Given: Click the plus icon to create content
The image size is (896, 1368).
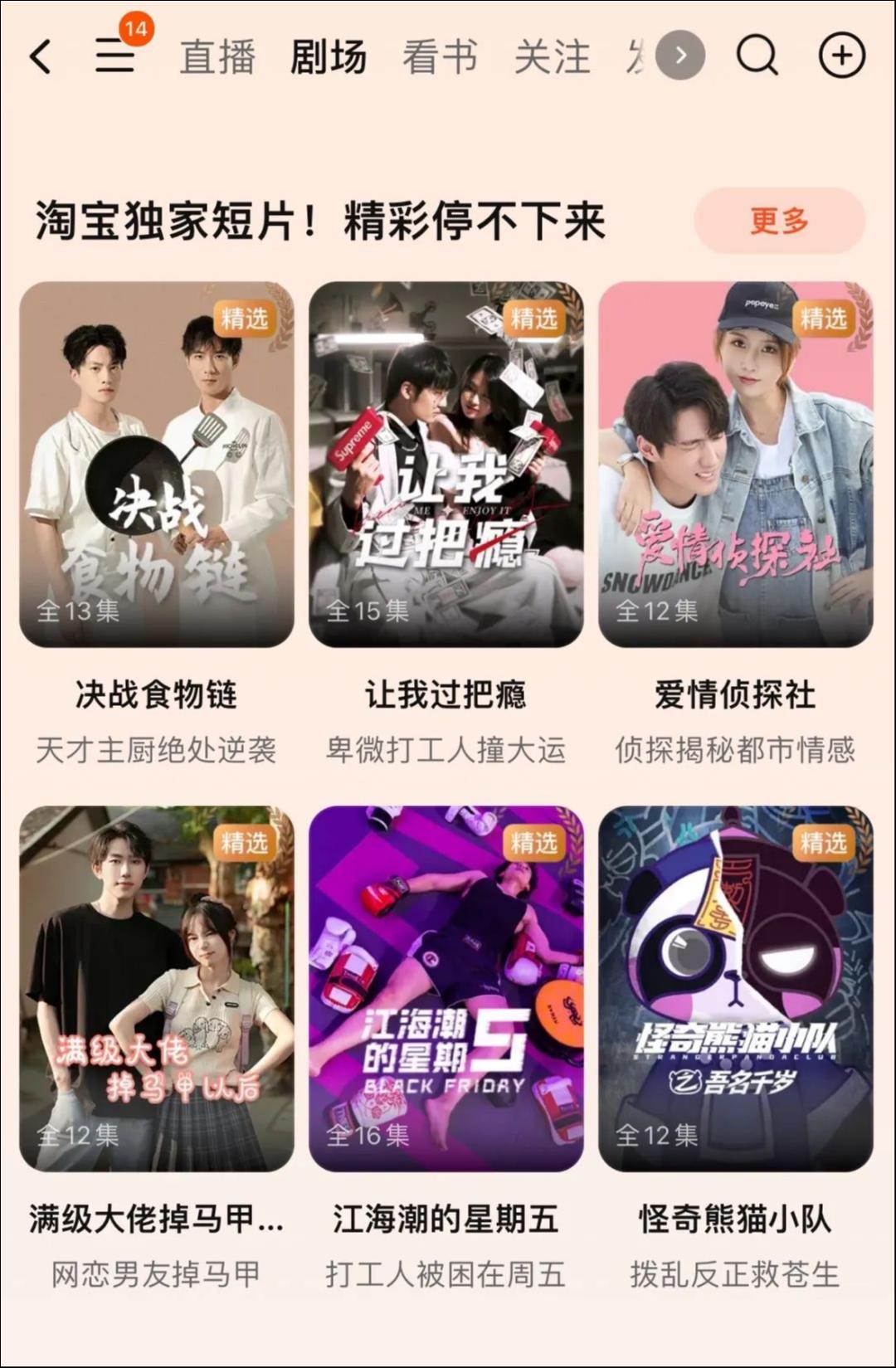Looking at the screenshot, I should (842, 56).
